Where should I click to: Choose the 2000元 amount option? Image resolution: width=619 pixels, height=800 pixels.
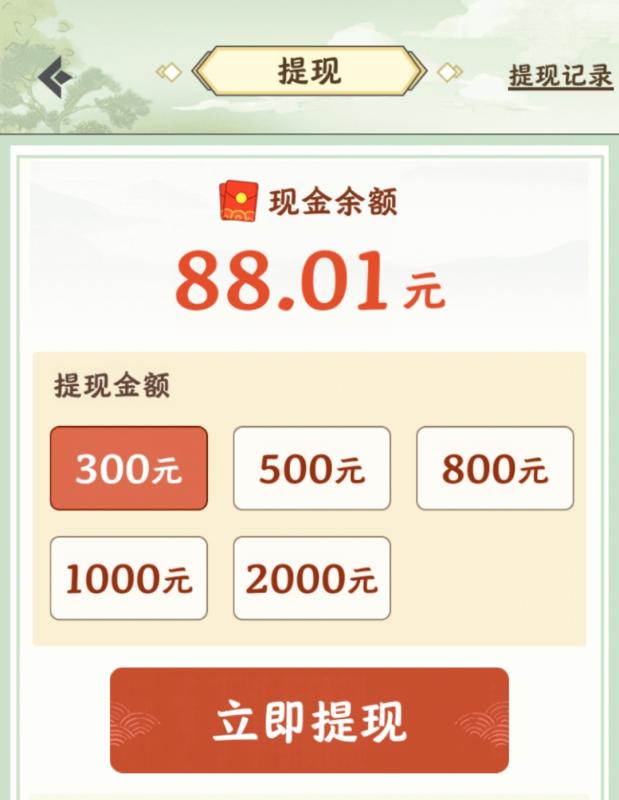click(x=312, y=578)
